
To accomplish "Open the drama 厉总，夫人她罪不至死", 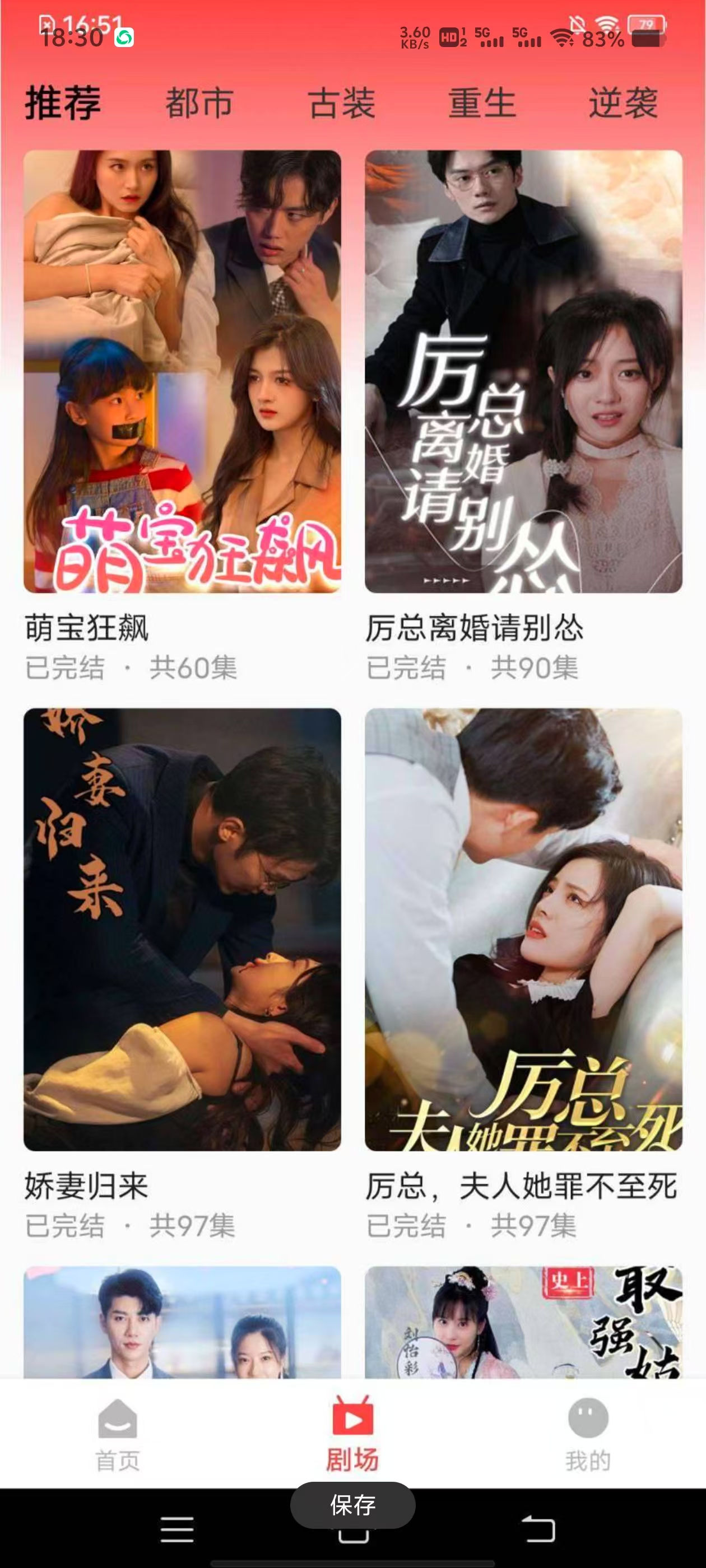I will point(523,929).
